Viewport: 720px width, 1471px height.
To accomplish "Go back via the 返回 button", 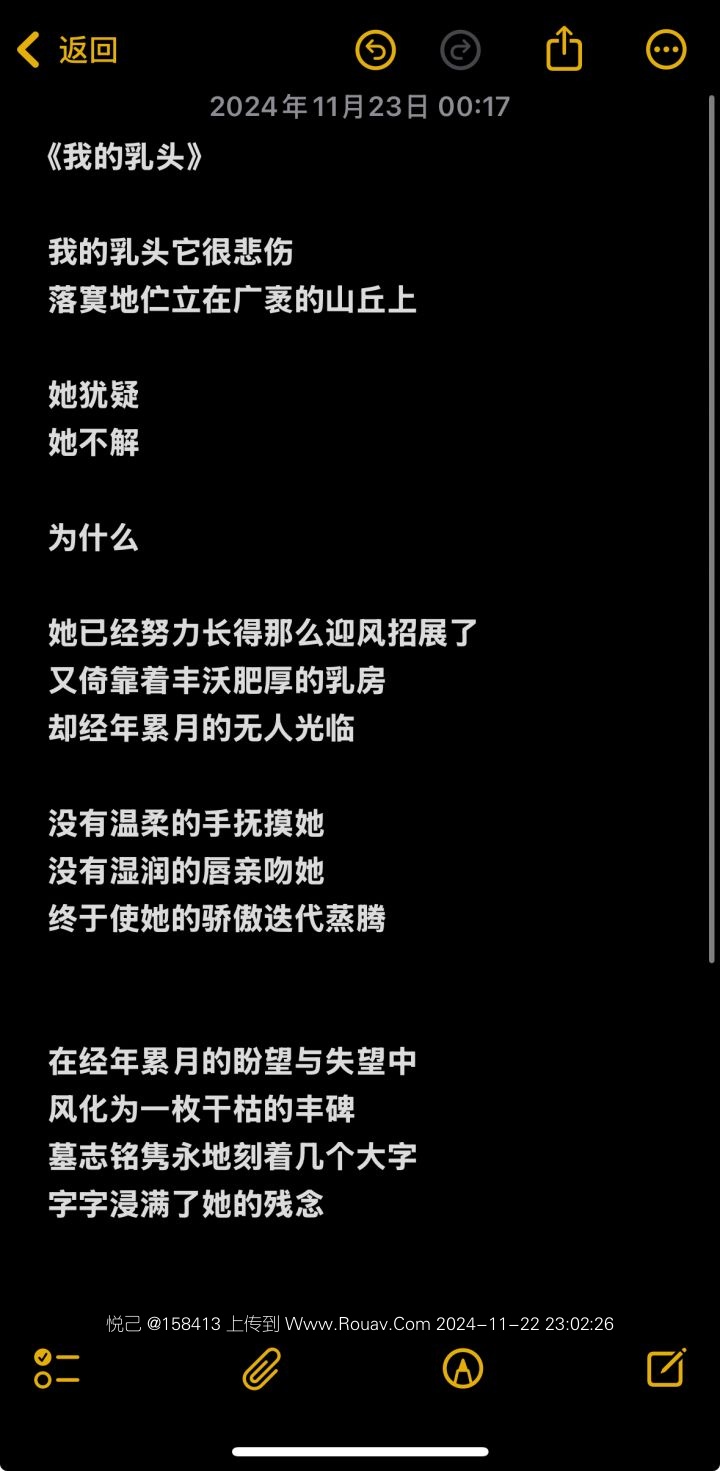I will pyautogui.click(x=68, y=49).
